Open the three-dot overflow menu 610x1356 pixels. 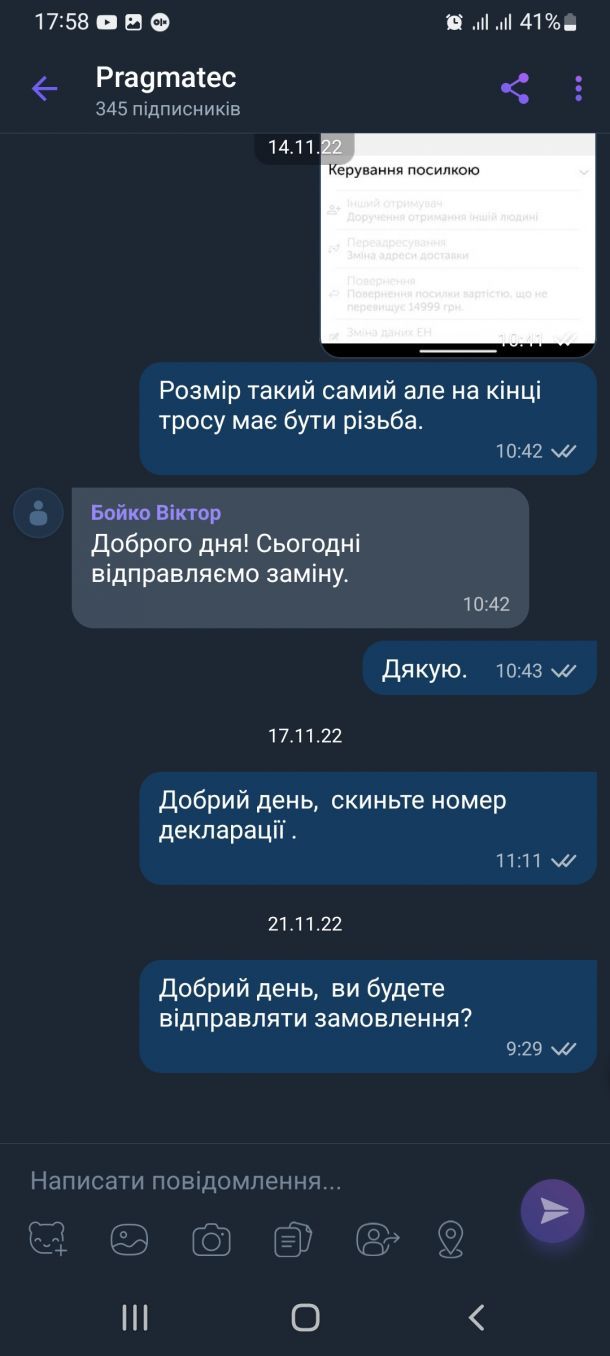(578, 89)
